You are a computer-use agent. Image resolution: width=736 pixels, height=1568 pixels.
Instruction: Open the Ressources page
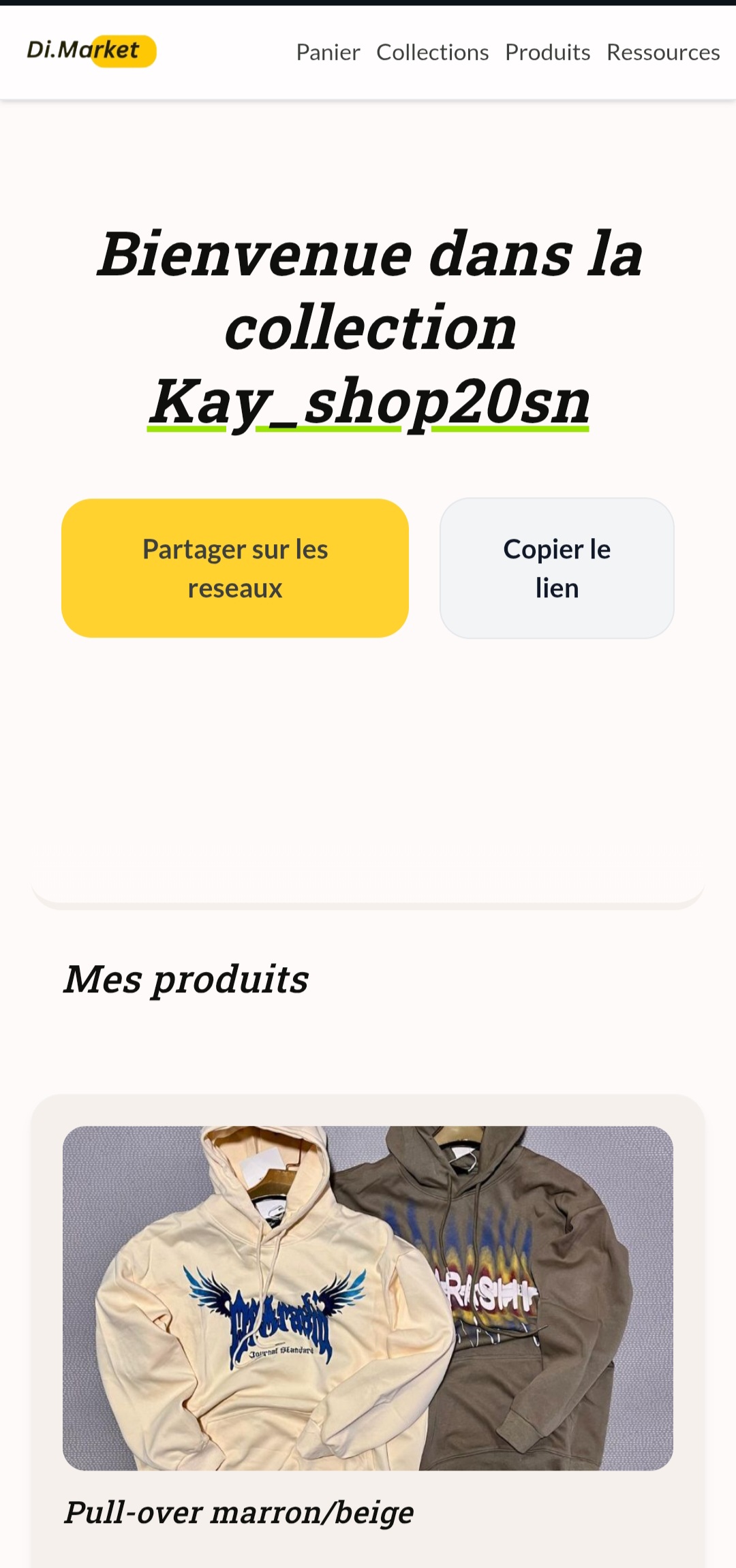(x=663, y=52)
